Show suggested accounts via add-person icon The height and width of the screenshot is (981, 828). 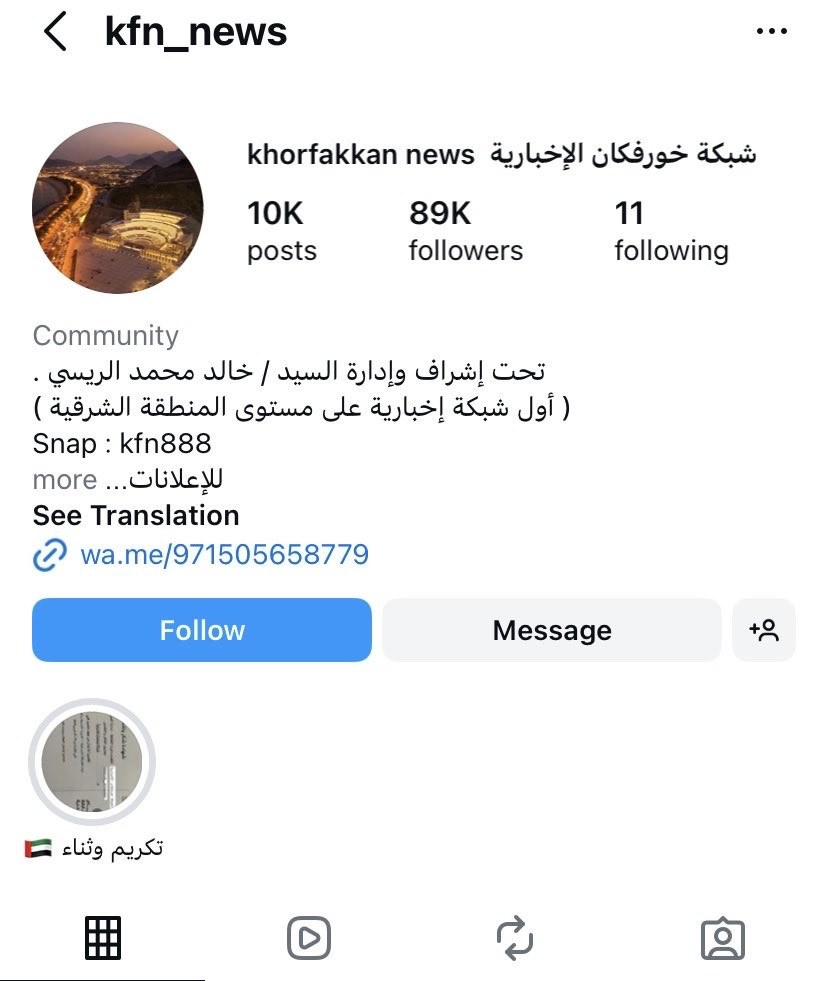[x=763, y=630]
